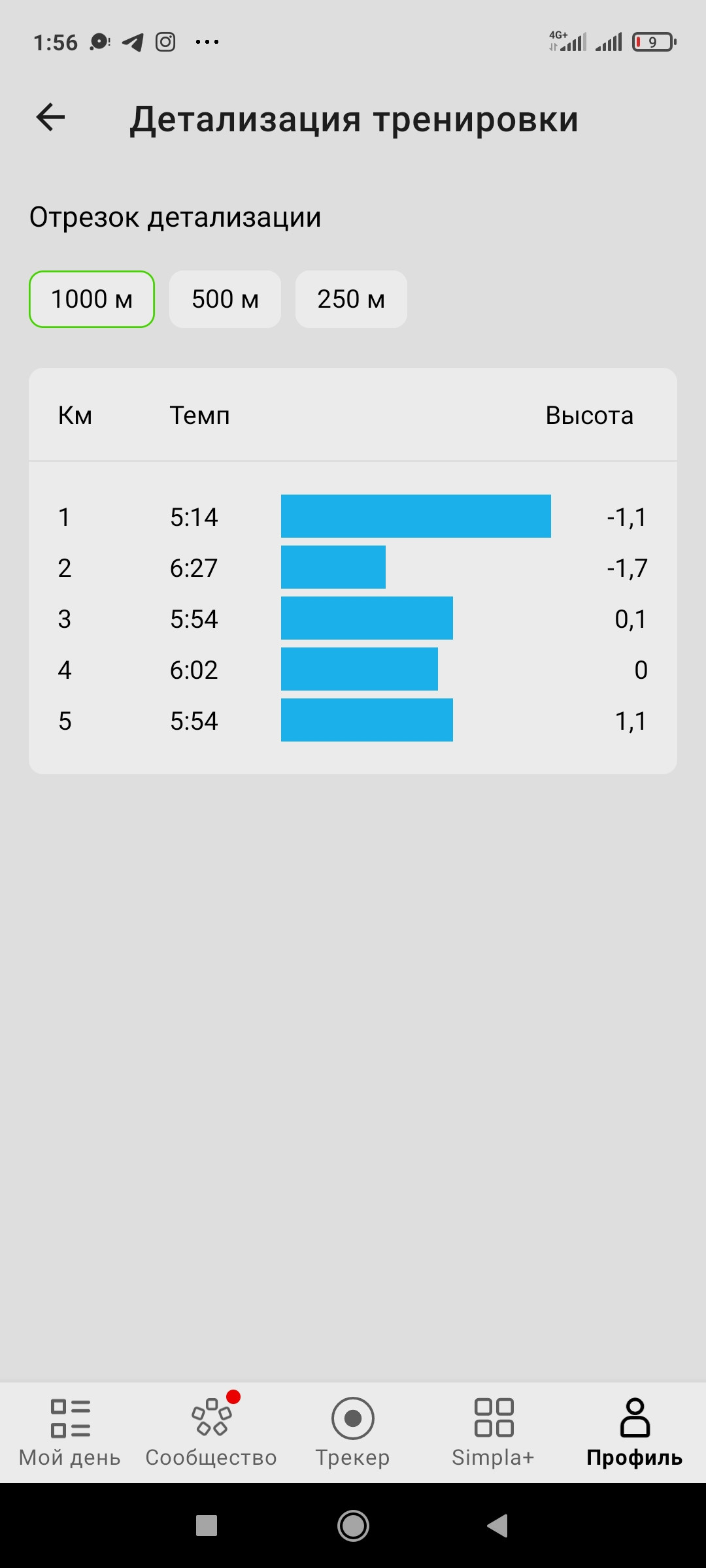
Task: Select the 1000 м segment chip
Action: 92,299
